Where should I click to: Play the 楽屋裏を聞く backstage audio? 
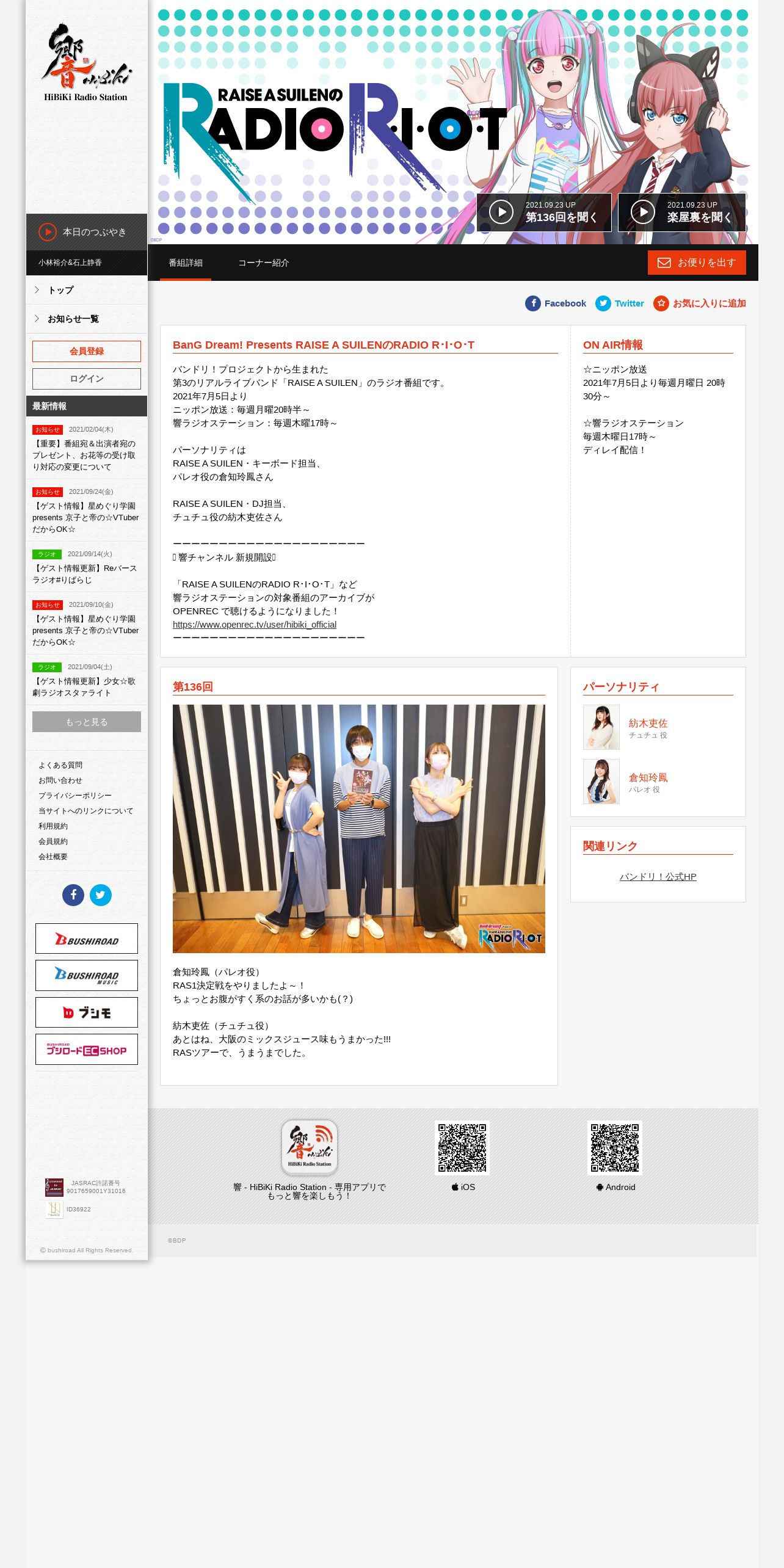(682, 212)
